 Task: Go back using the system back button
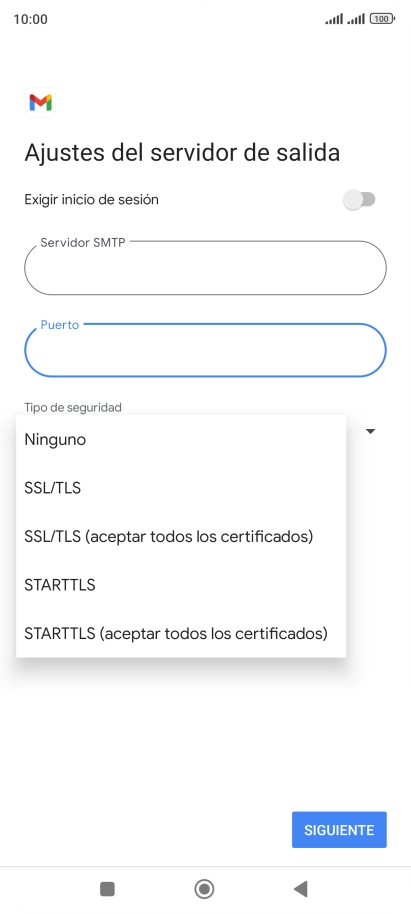(x=301, y=889)
